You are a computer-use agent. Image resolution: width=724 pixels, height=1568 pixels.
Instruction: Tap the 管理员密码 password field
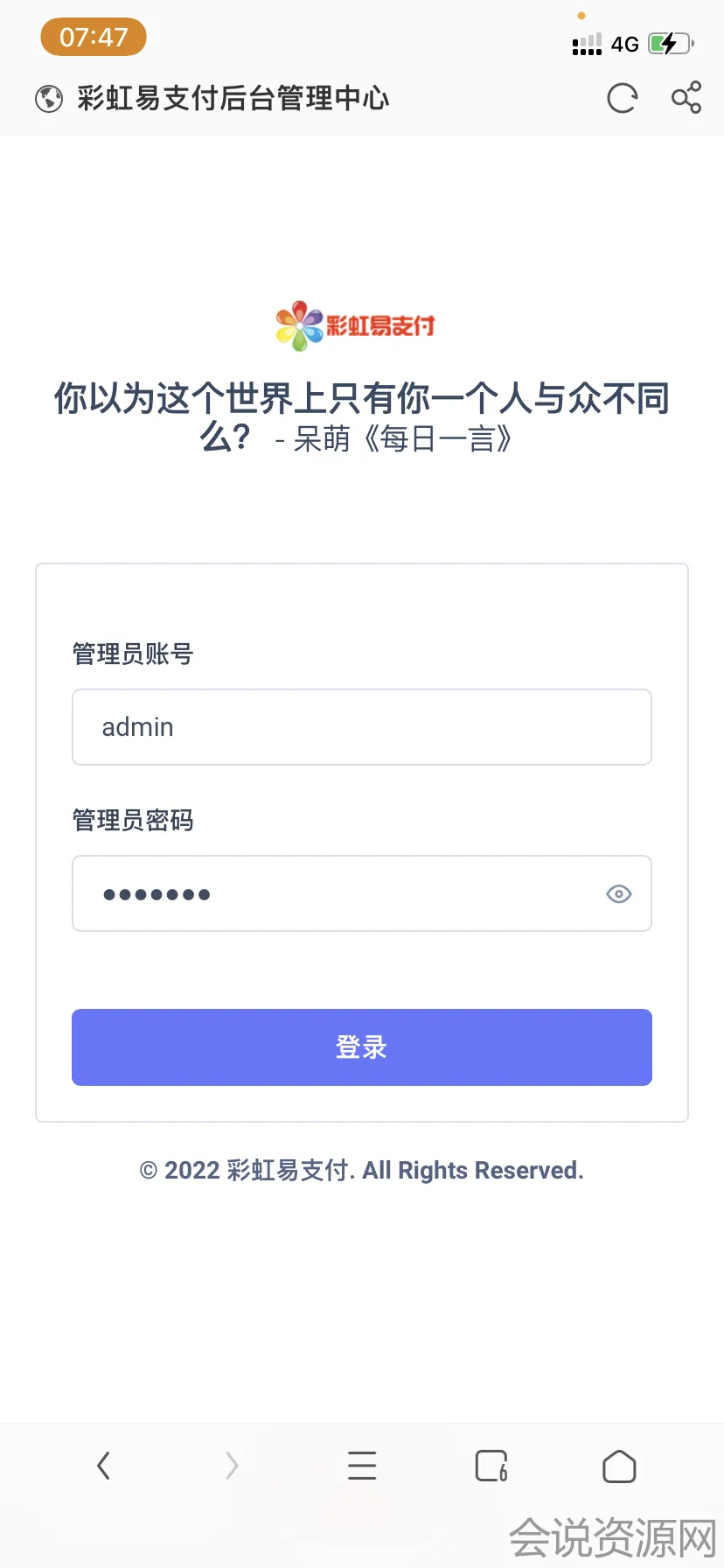(332, 893)
